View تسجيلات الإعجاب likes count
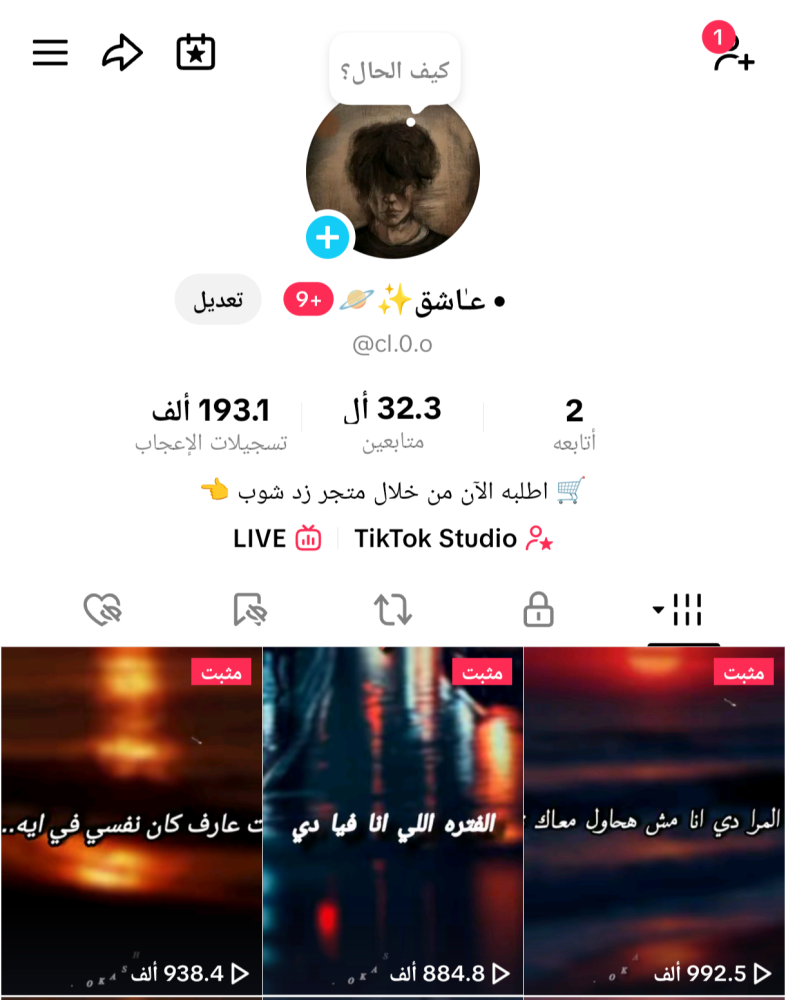Screen dimensions: 786x1000 tap(211, 424)
